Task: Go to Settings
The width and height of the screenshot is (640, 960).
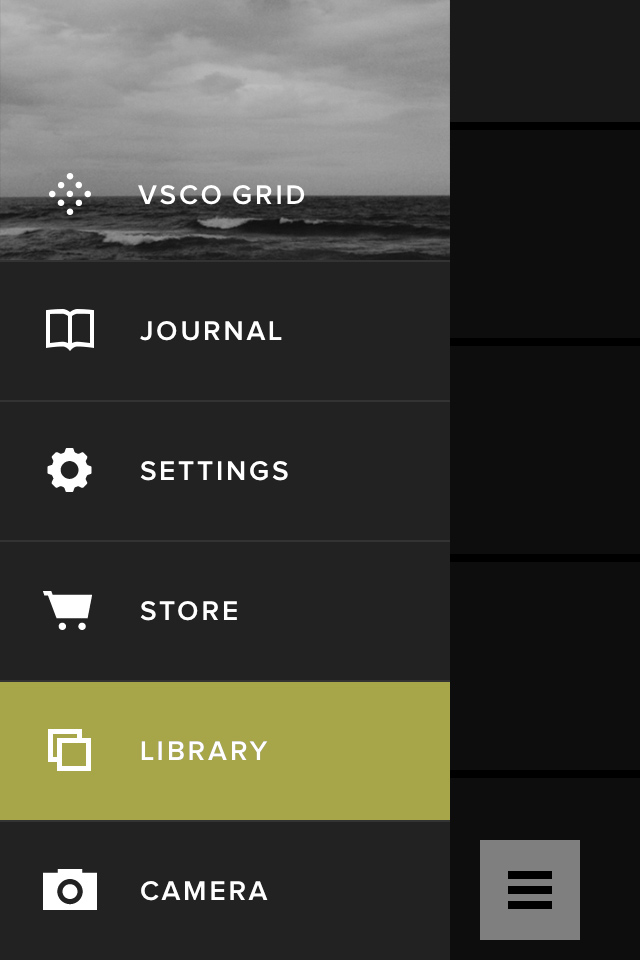Action: click(215, 471)
